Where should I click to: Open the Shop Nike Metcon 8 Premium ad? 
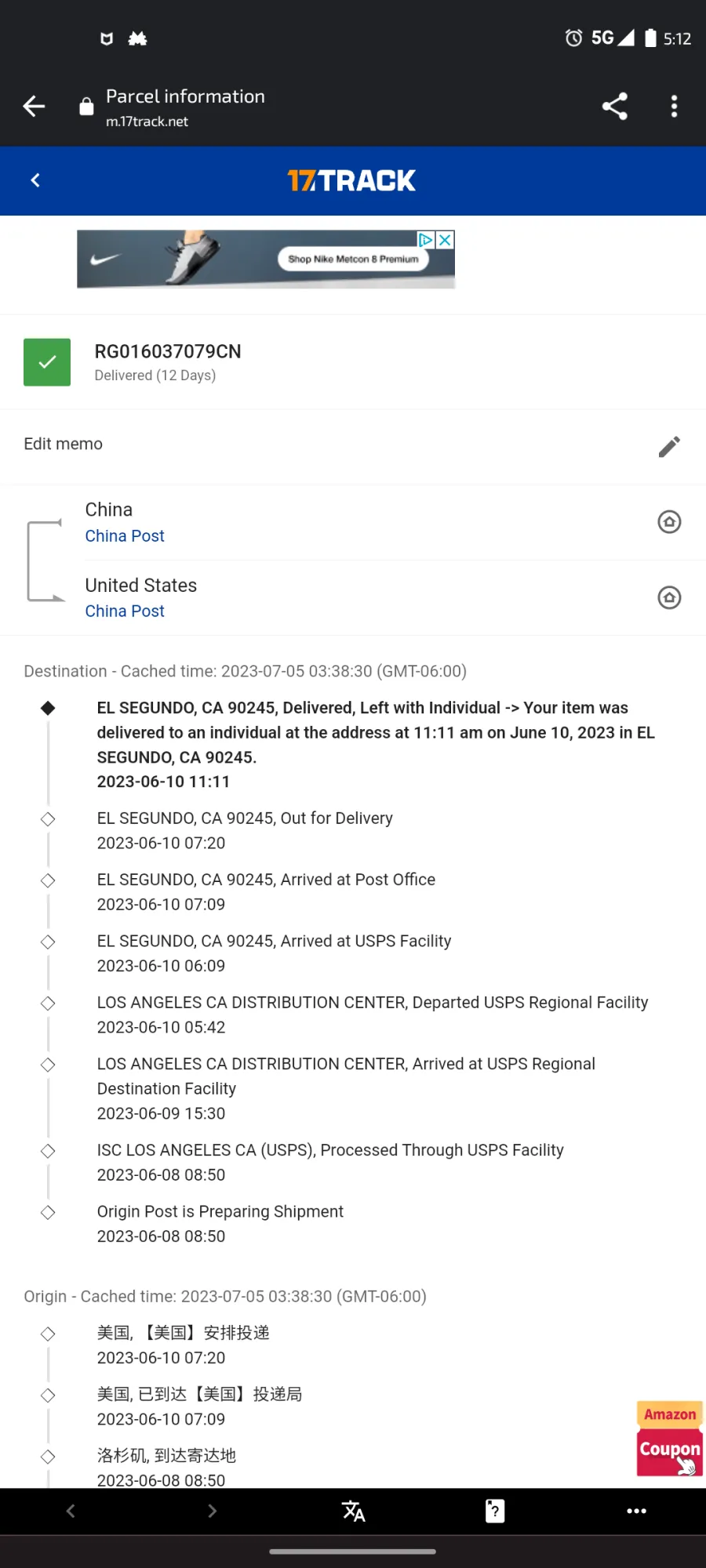pos(353,259)
